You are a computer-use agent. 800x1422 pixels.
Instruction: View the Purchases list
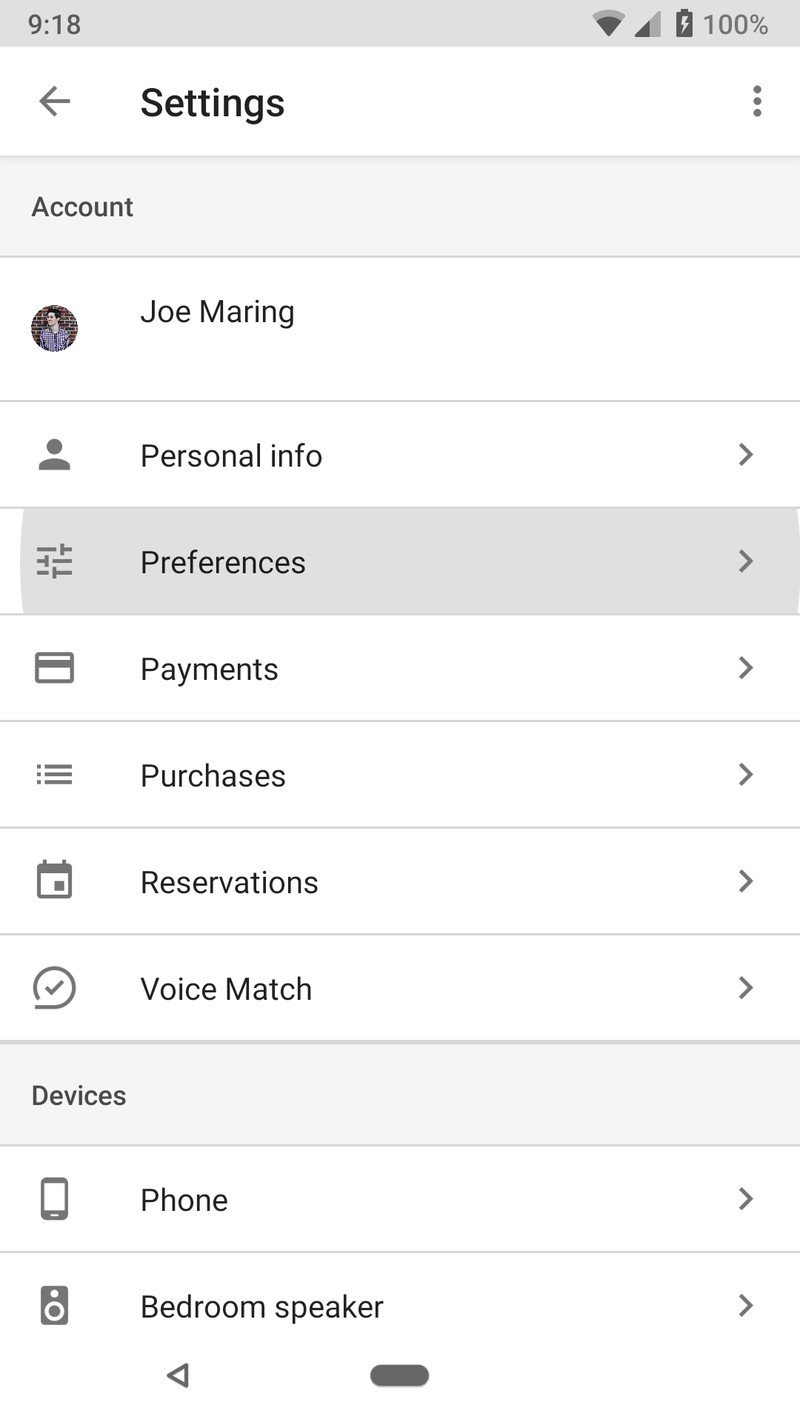pyautogui.click(x=400, y=775)
